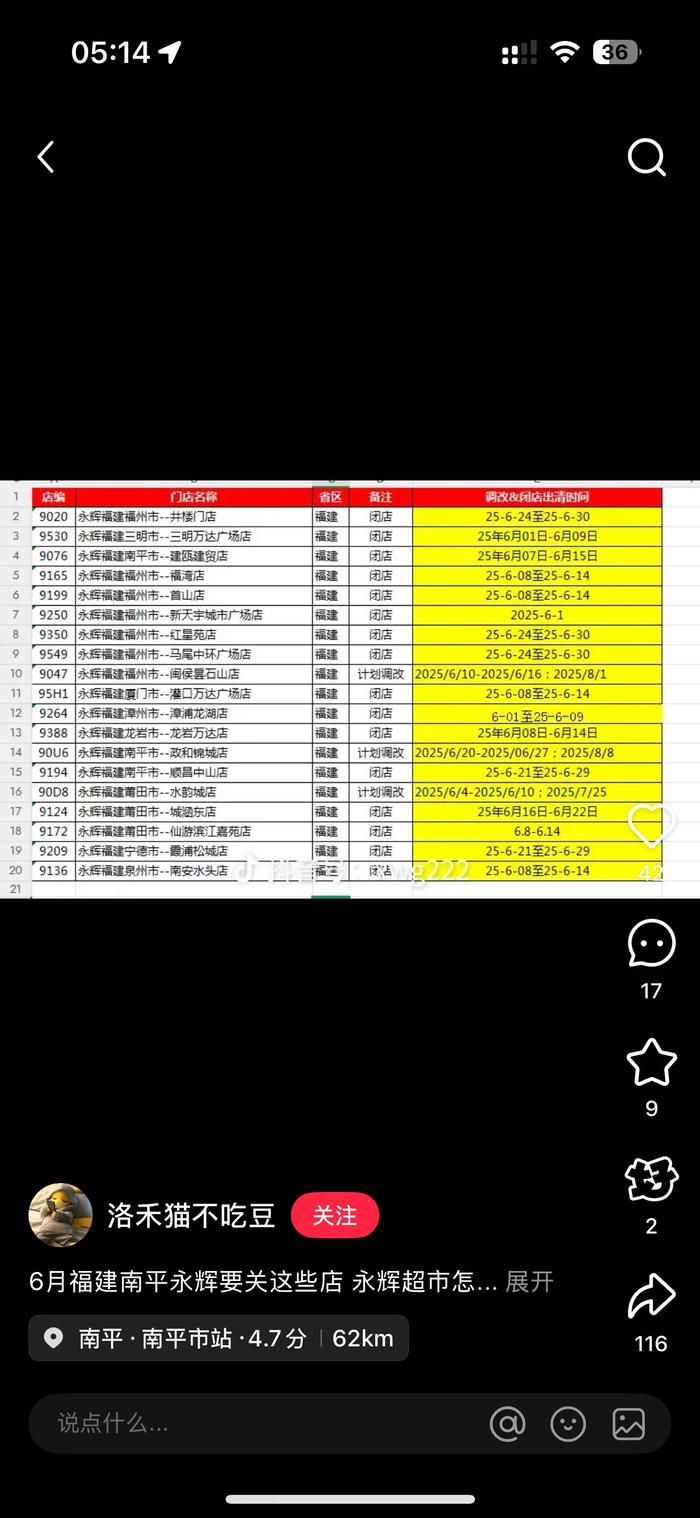The width and height of the screenshot is (700, 1518).
Task: Open the comments bubble icon
Action: pos(651,943)
